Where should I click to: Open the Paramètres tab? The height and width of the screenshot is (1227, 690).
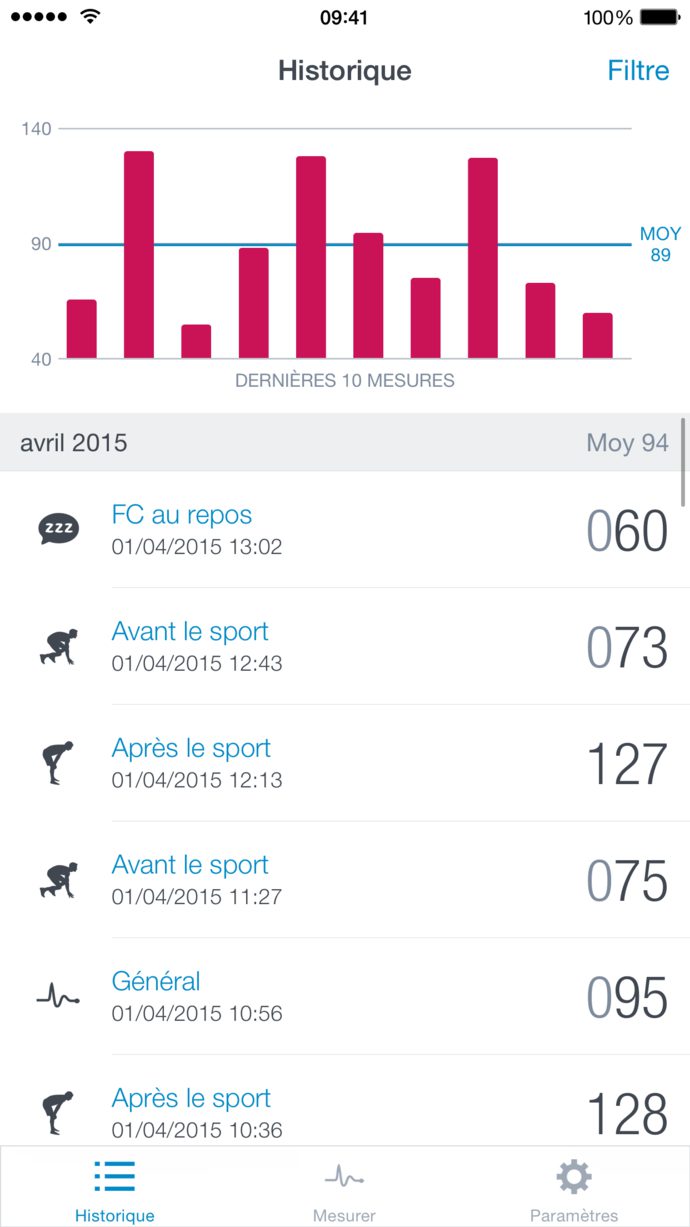pyautogui.click(x=573, y=1188)
